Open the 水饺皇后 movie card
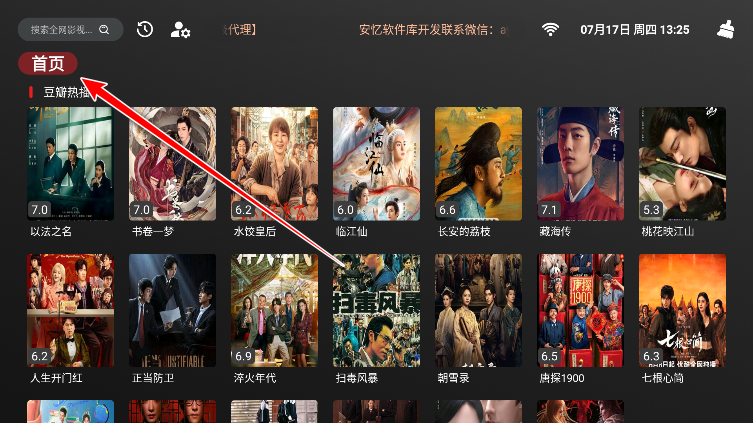Screen dimensions: 753x423 [x=274, y=163]
